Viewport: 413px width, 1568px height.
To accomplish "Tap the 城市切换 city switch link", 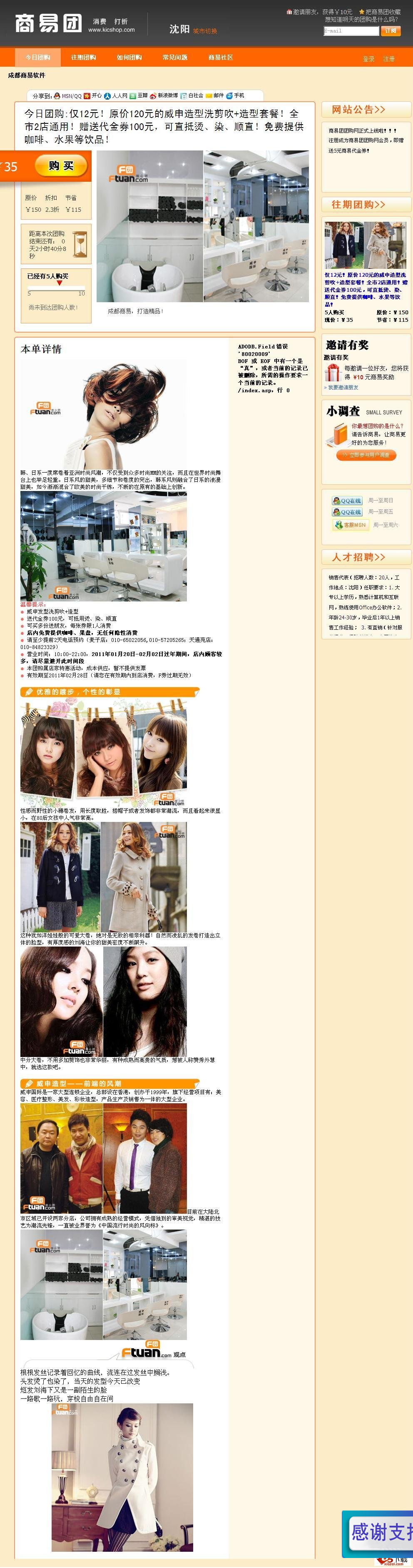I will (x=205, y=31).
